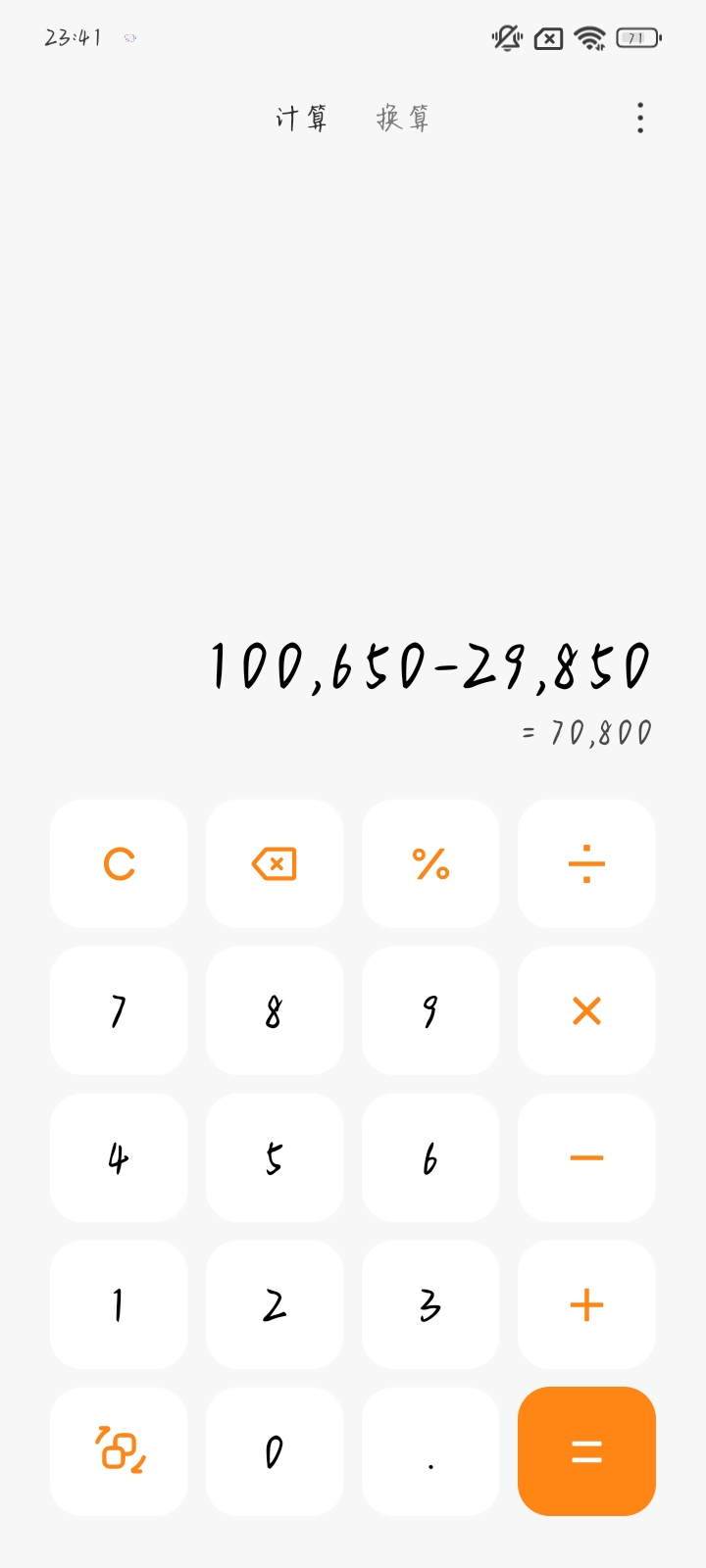
Task: Enter digit 5
Action: [x=275, y=1157]
